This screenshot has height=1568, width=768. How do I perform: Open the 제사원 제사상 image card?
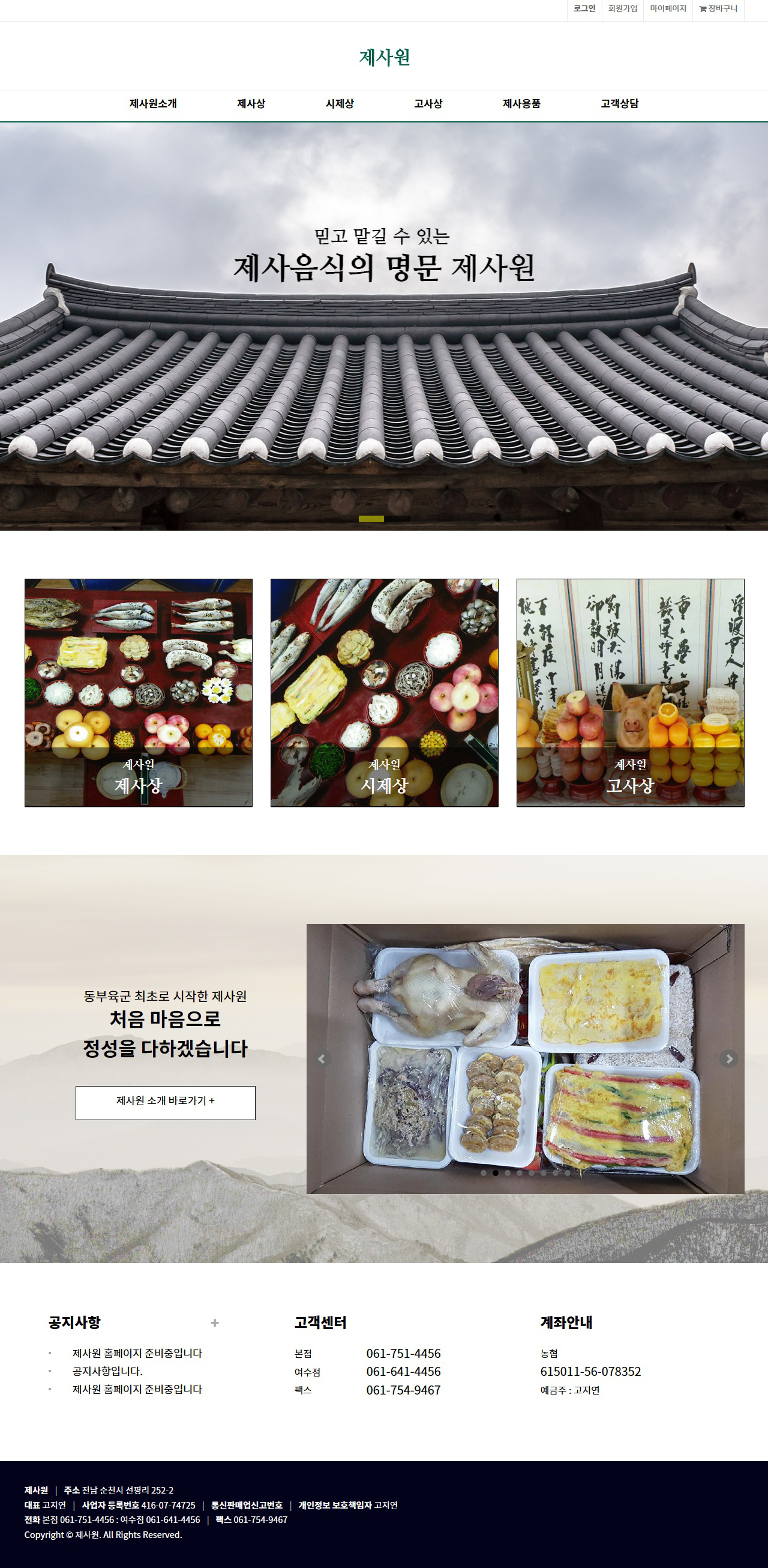(138, 693)
